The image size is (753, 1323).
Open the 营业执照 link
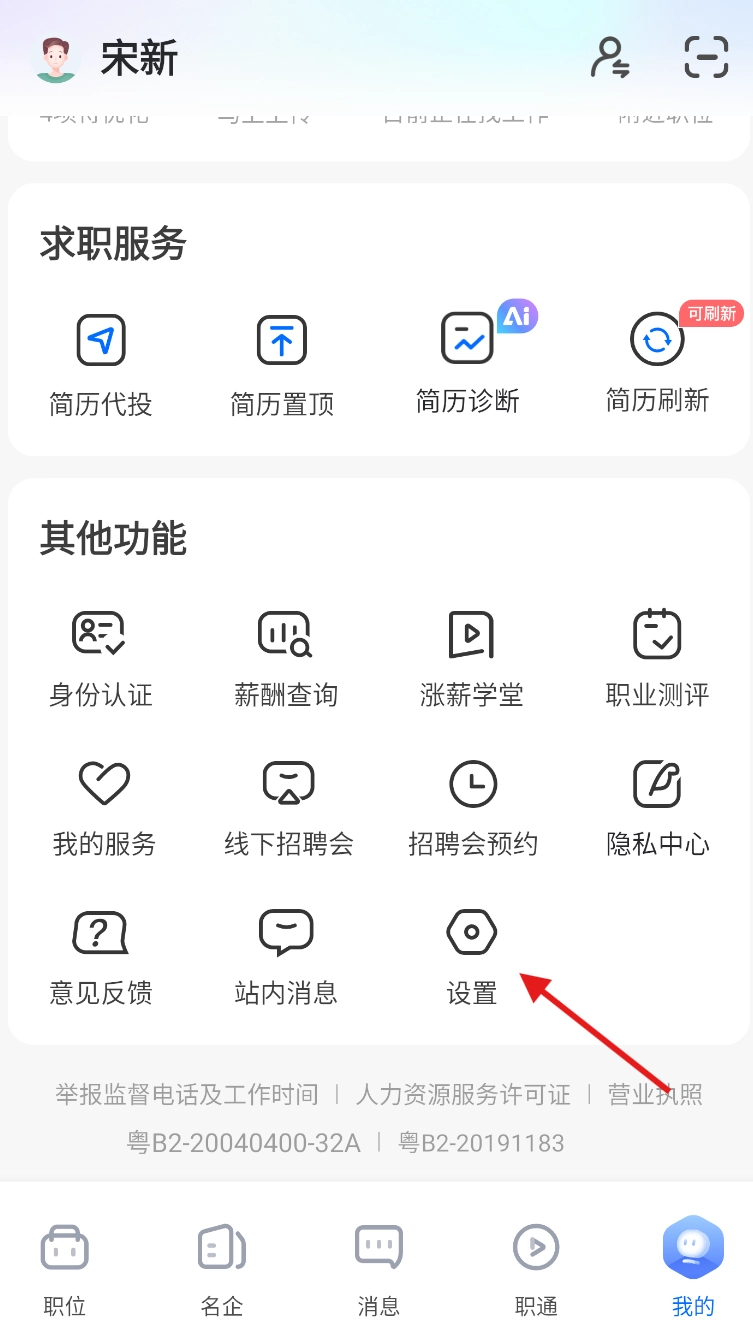(655, 1095)
